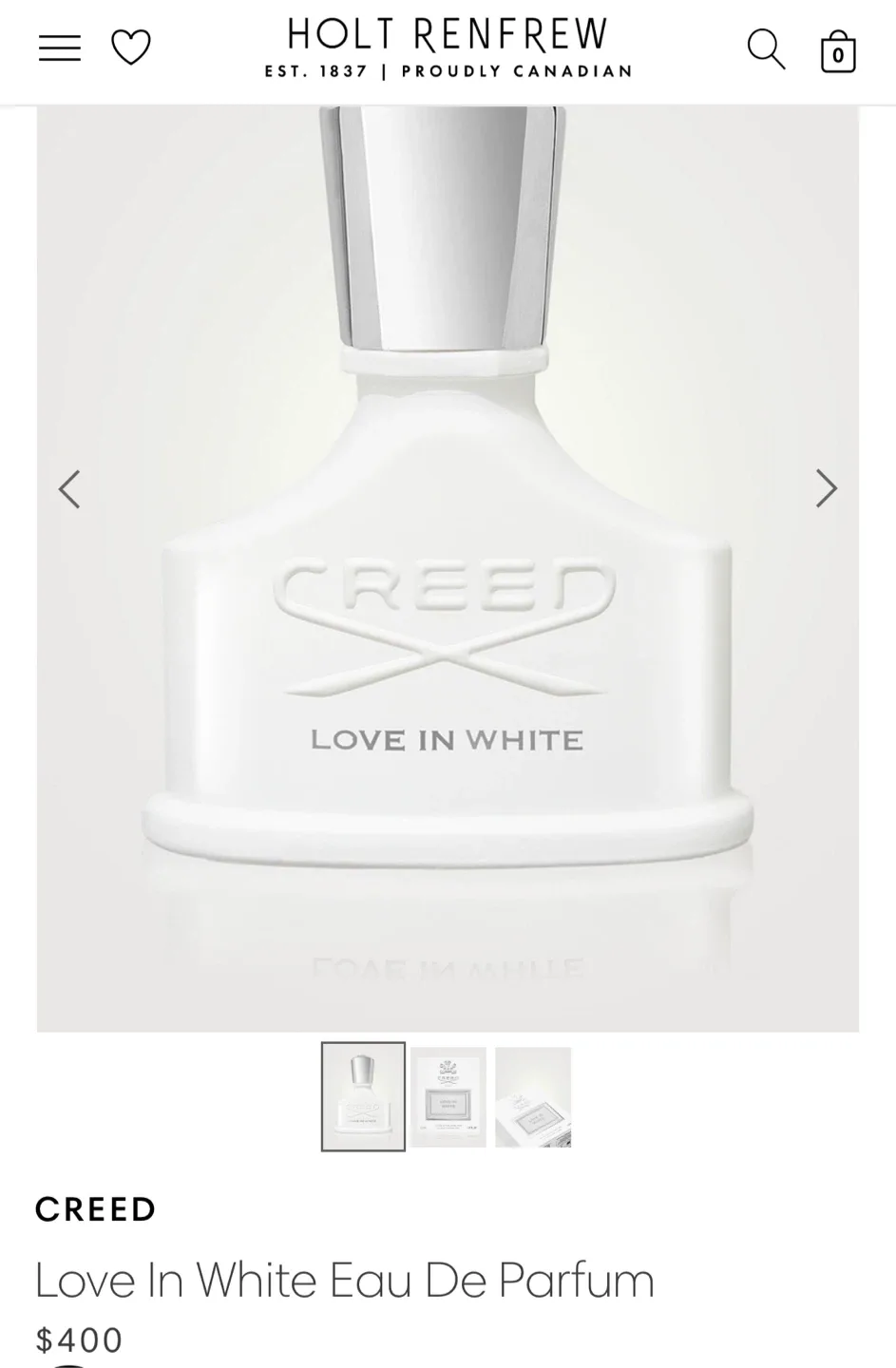Click the Love In White Eau De Parfum title
The image size is (896, 1368).
pyautogui.click(x=344, y=1280)
